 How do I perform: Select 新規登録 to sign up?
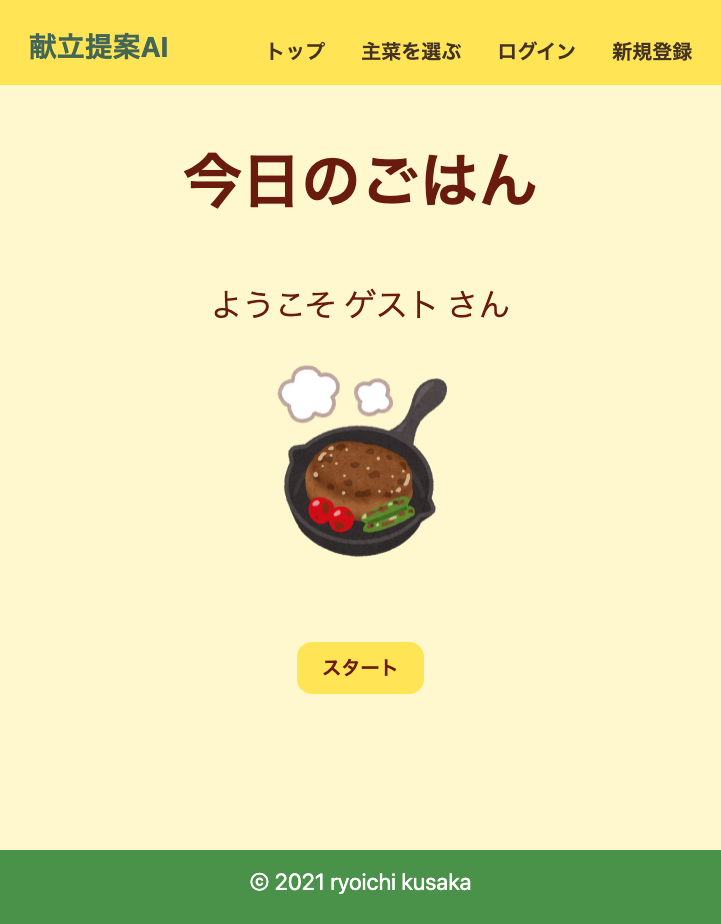point(652,52)
